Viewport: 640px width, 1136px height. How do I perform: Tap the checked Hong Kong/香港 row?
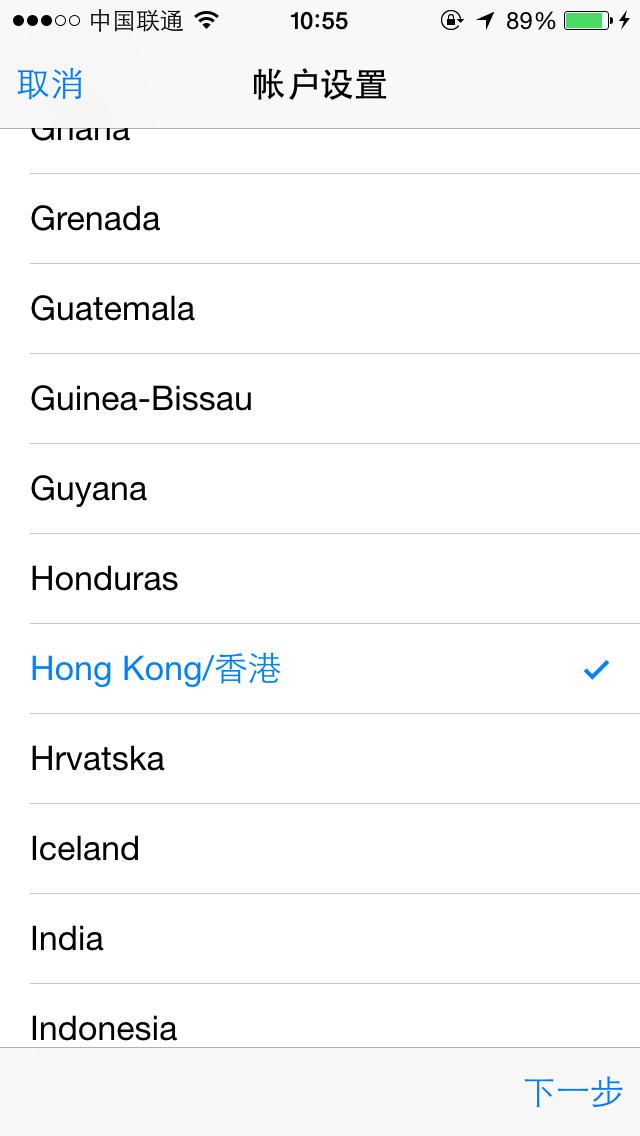(156, 669)
